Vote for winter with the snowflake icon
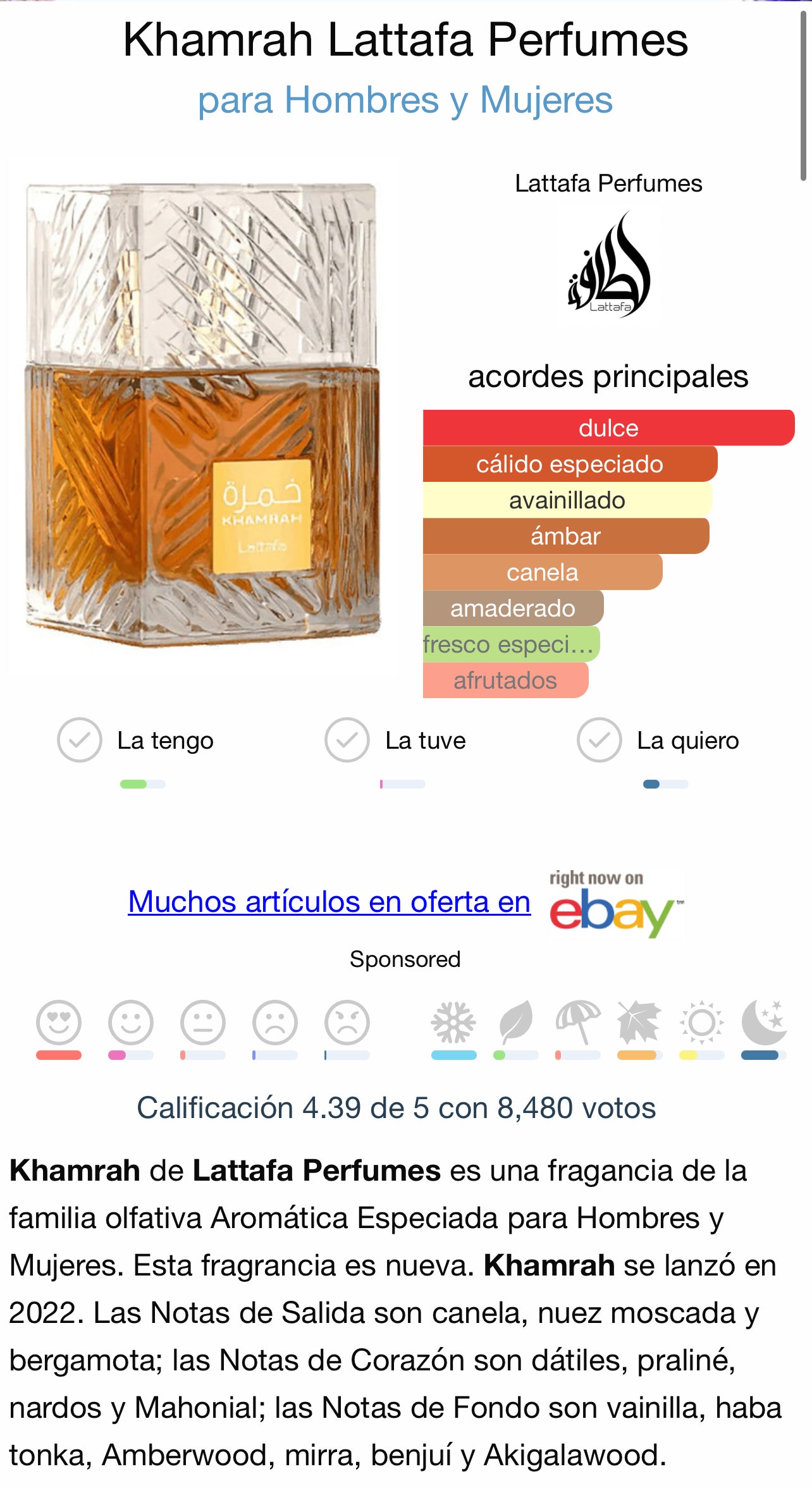This screenshot has height=1488, width=812. pyautogui.click(x=453, y=1022)
